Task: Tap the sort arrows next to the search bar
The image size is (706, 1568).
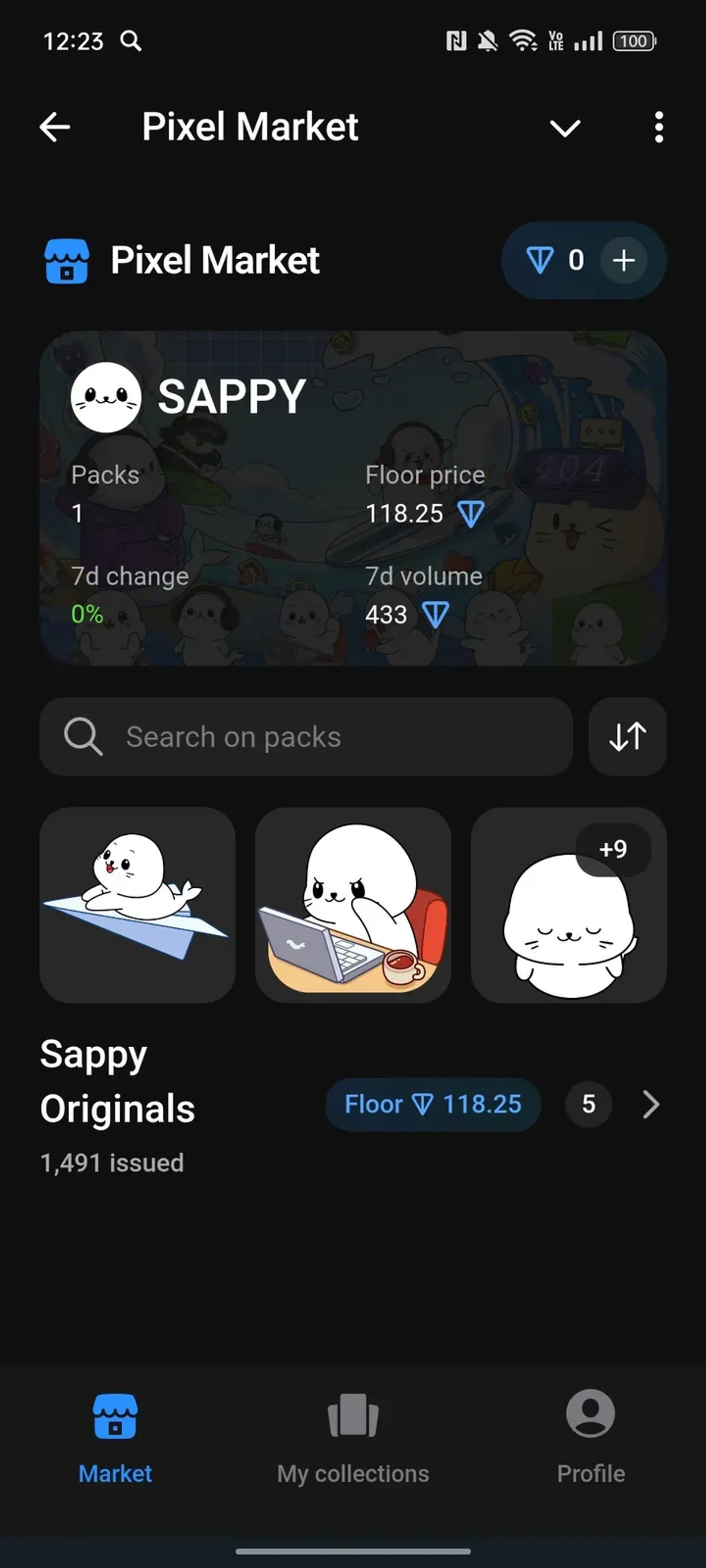Action: coord(627,736)
